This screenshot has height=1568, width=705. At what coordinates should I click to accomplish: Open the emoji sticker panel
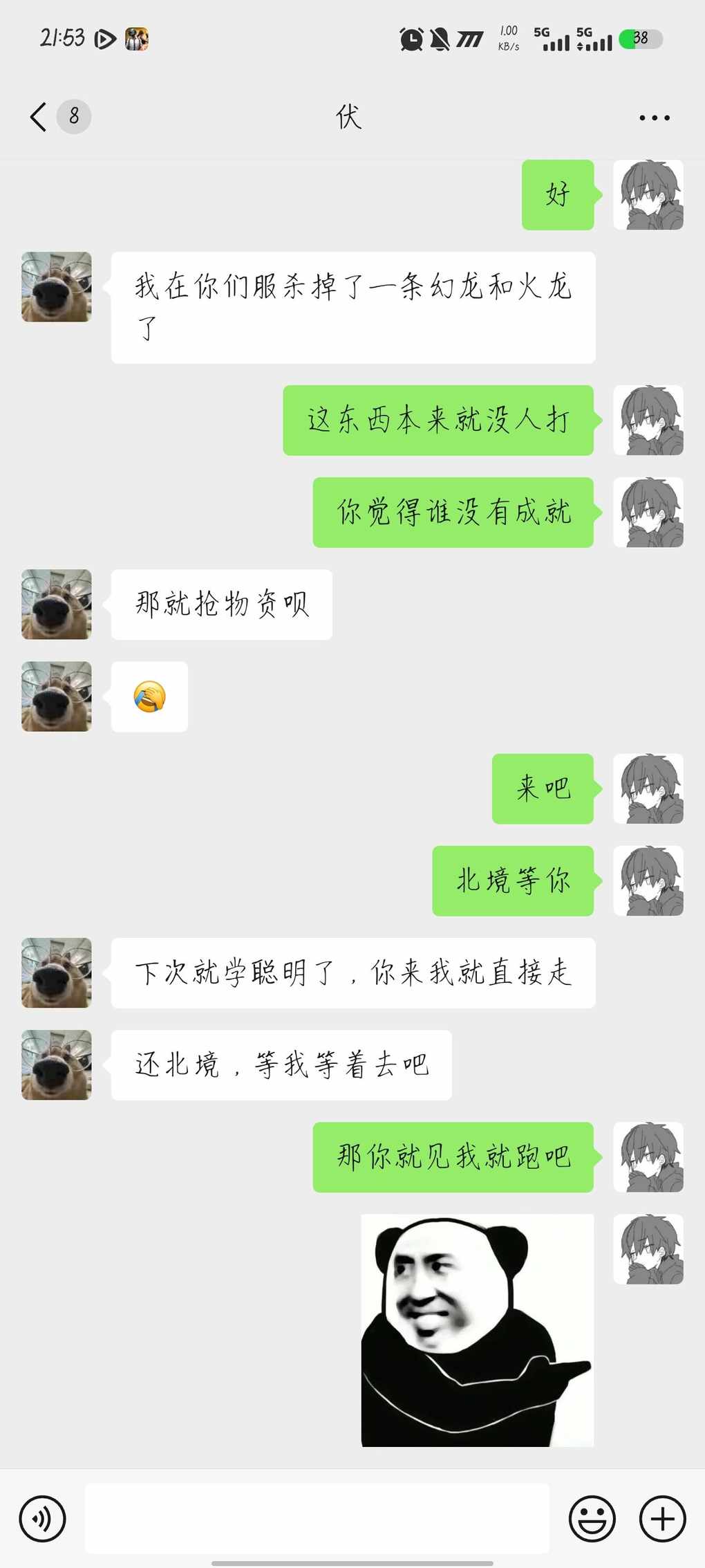coord(592,1519)
